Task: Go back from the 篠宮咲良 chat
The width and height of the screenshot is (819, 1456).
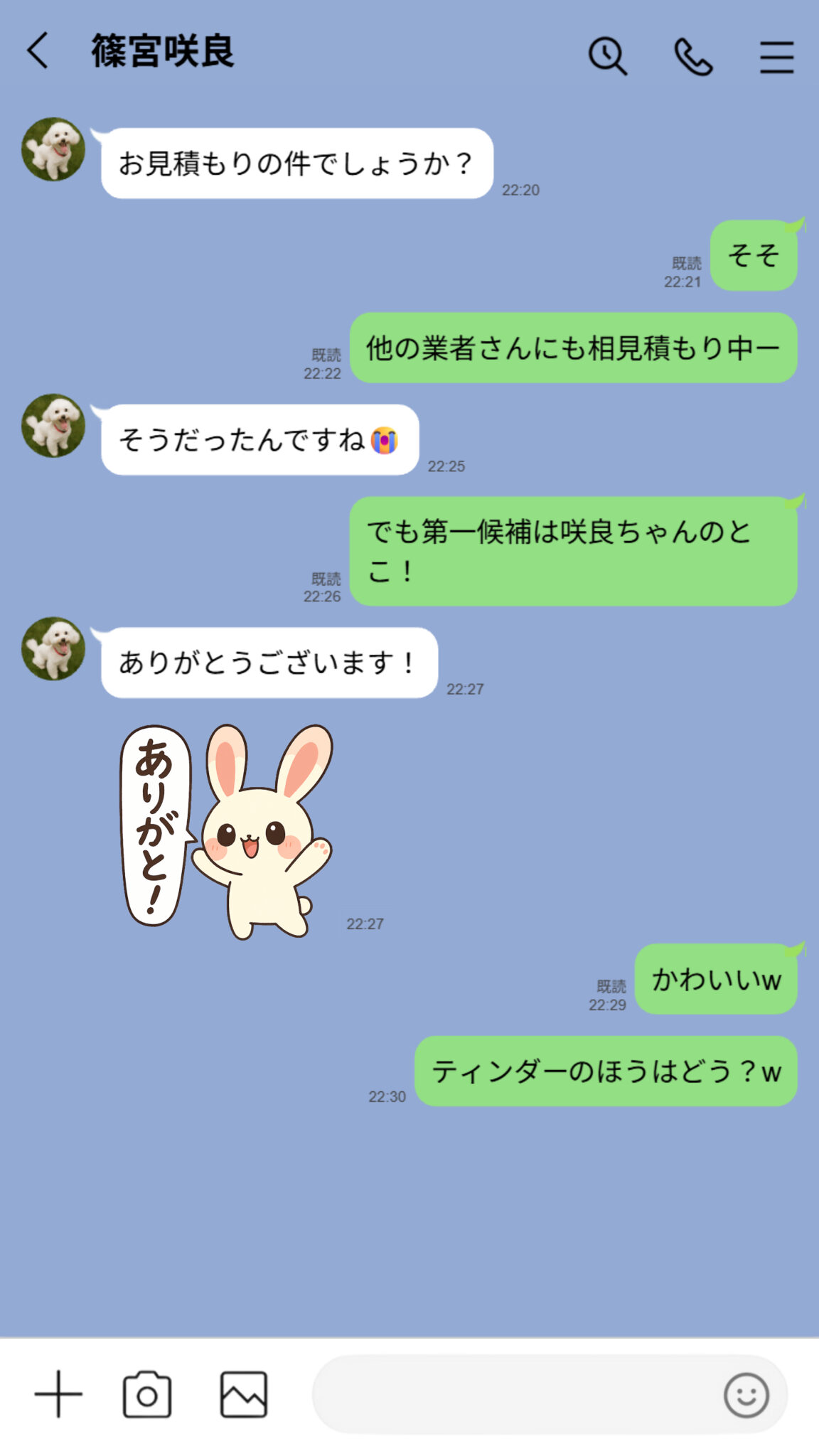Action: pyautogui.click(x=38, y=51)
